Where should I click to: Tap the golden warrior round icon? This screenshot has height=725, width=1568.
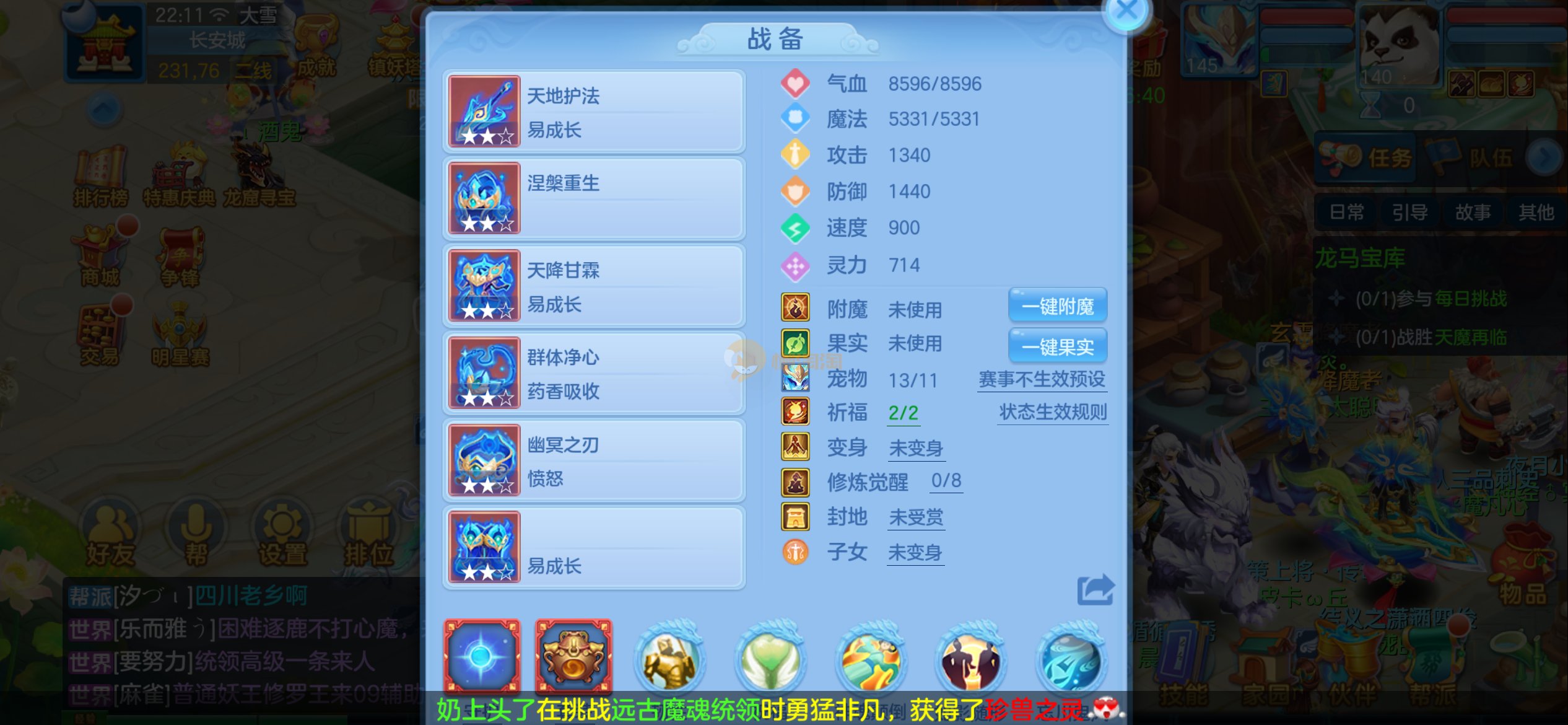[668, 658]
